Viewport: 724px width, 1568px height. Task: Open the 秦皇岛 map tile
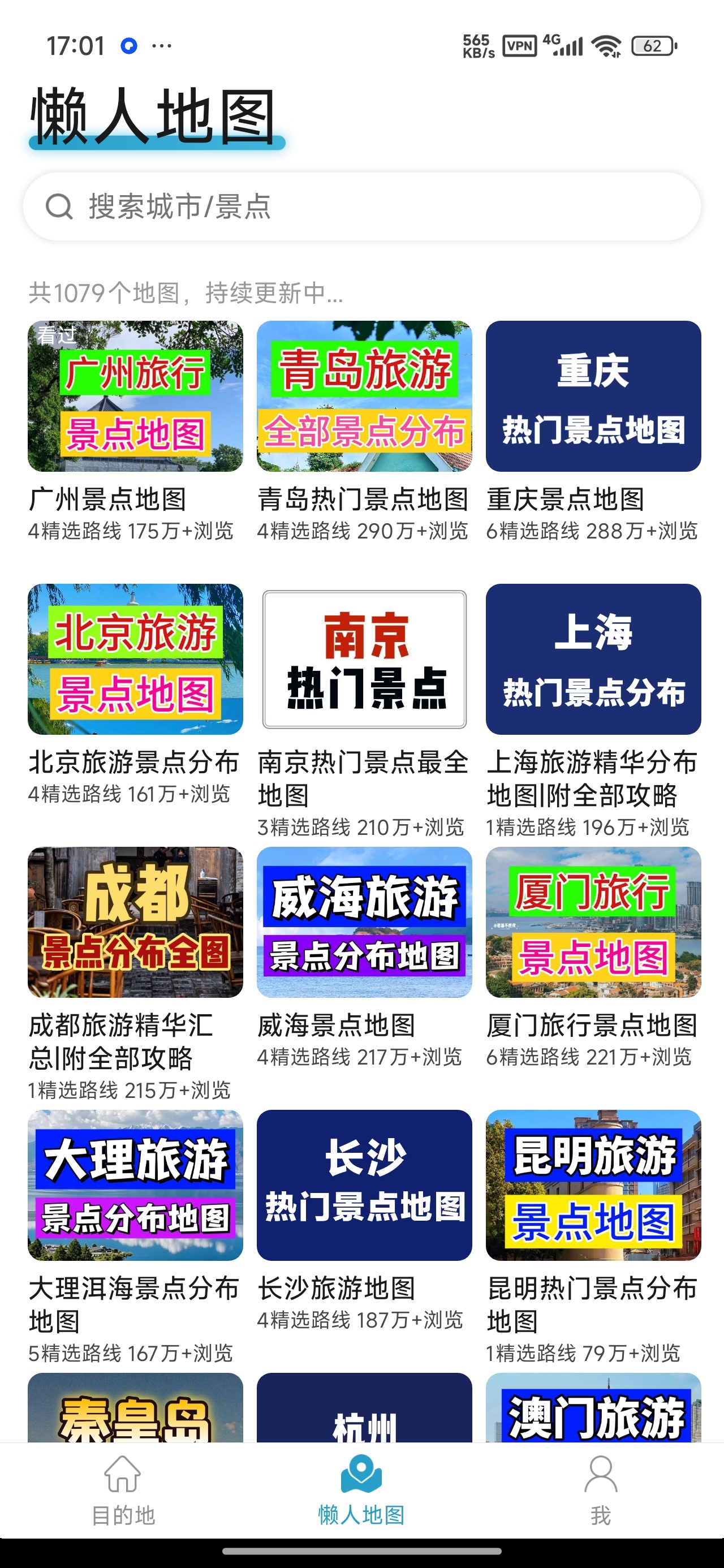click(x=135, y=1407)
